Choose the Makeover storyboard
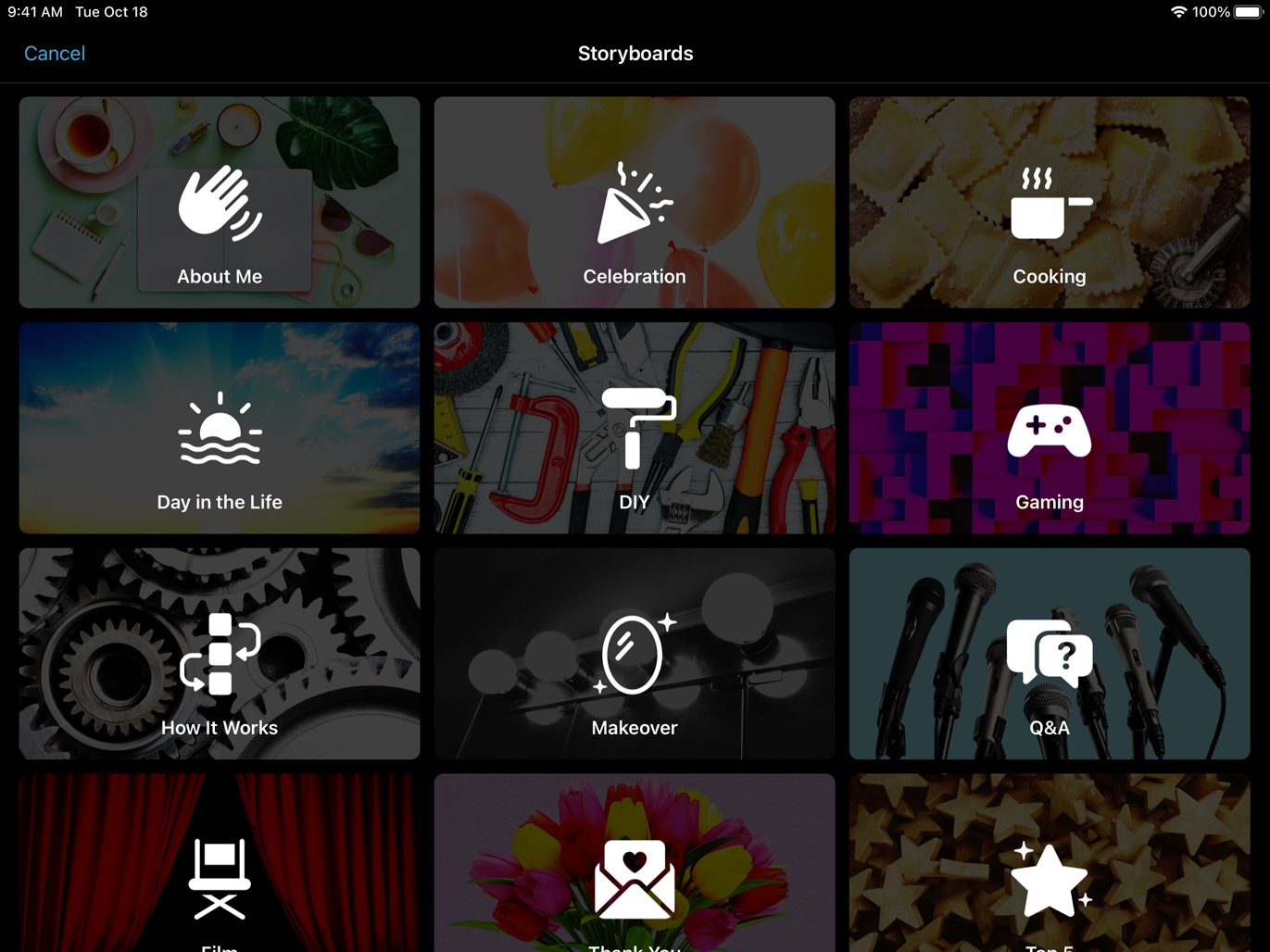Viewport: 1270px width, 952px height. pos(635,654)
